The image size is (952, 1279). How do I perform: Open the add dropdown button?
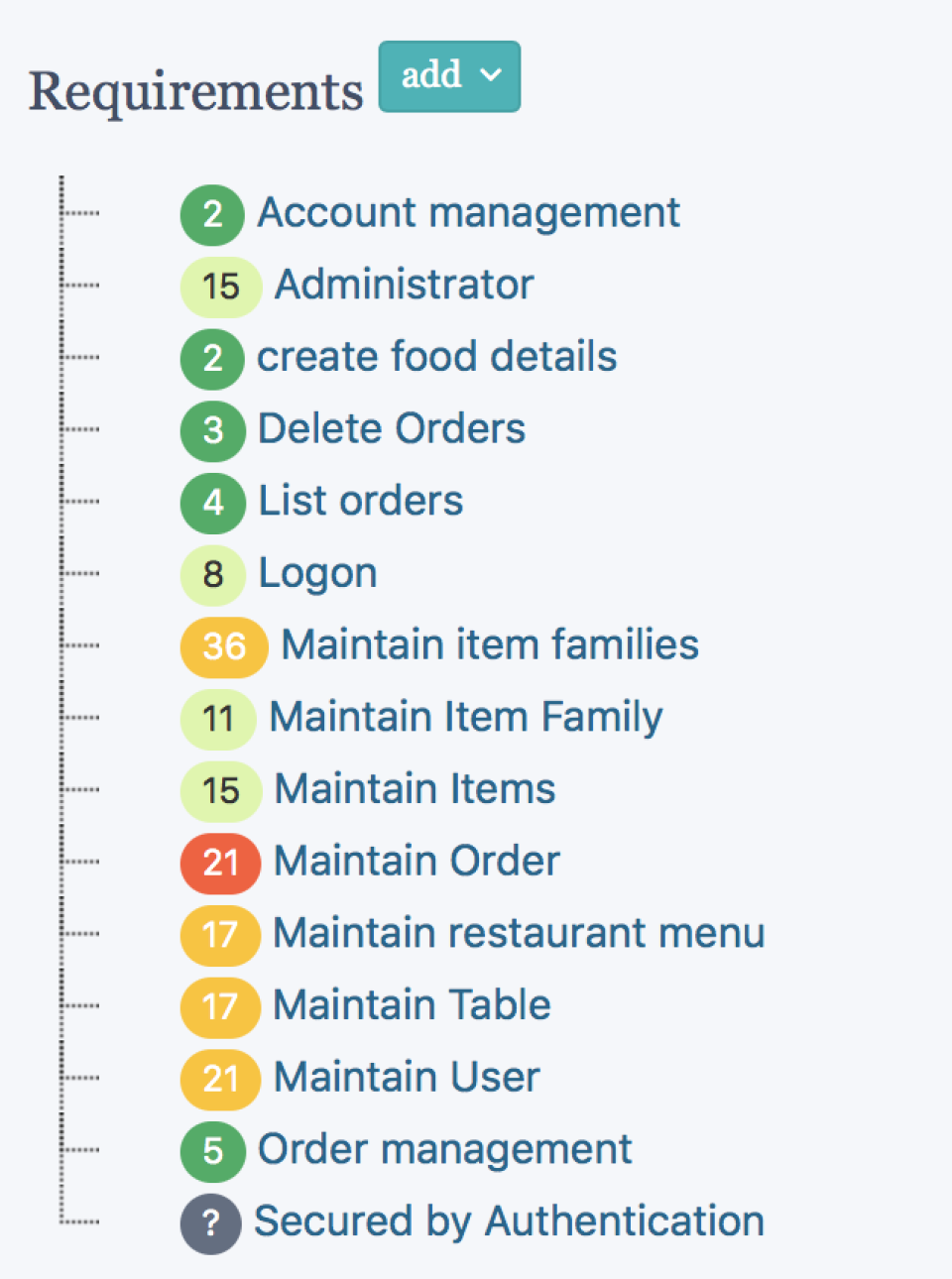(x=449, y=76)
